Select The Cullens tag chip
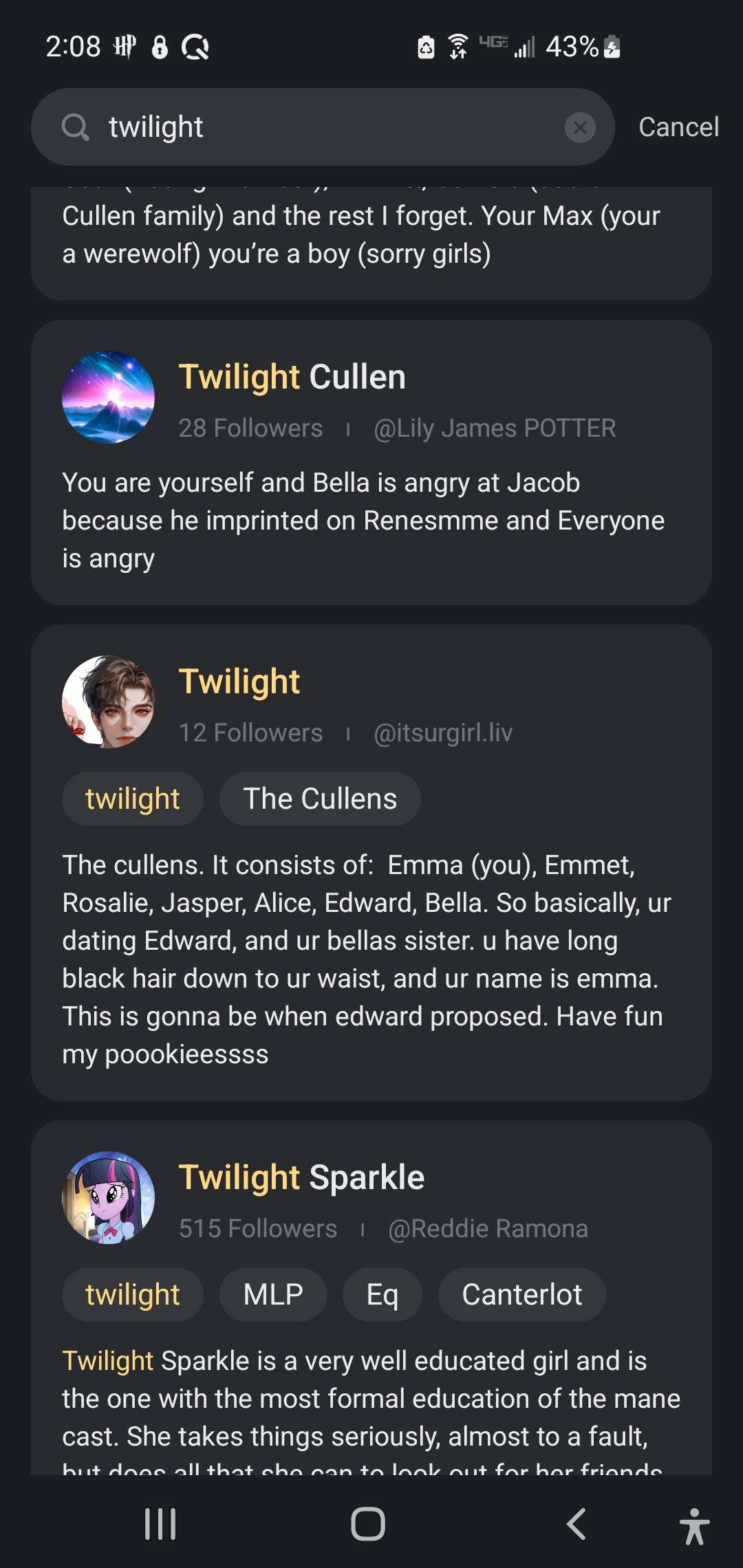 tap(320, 799)
